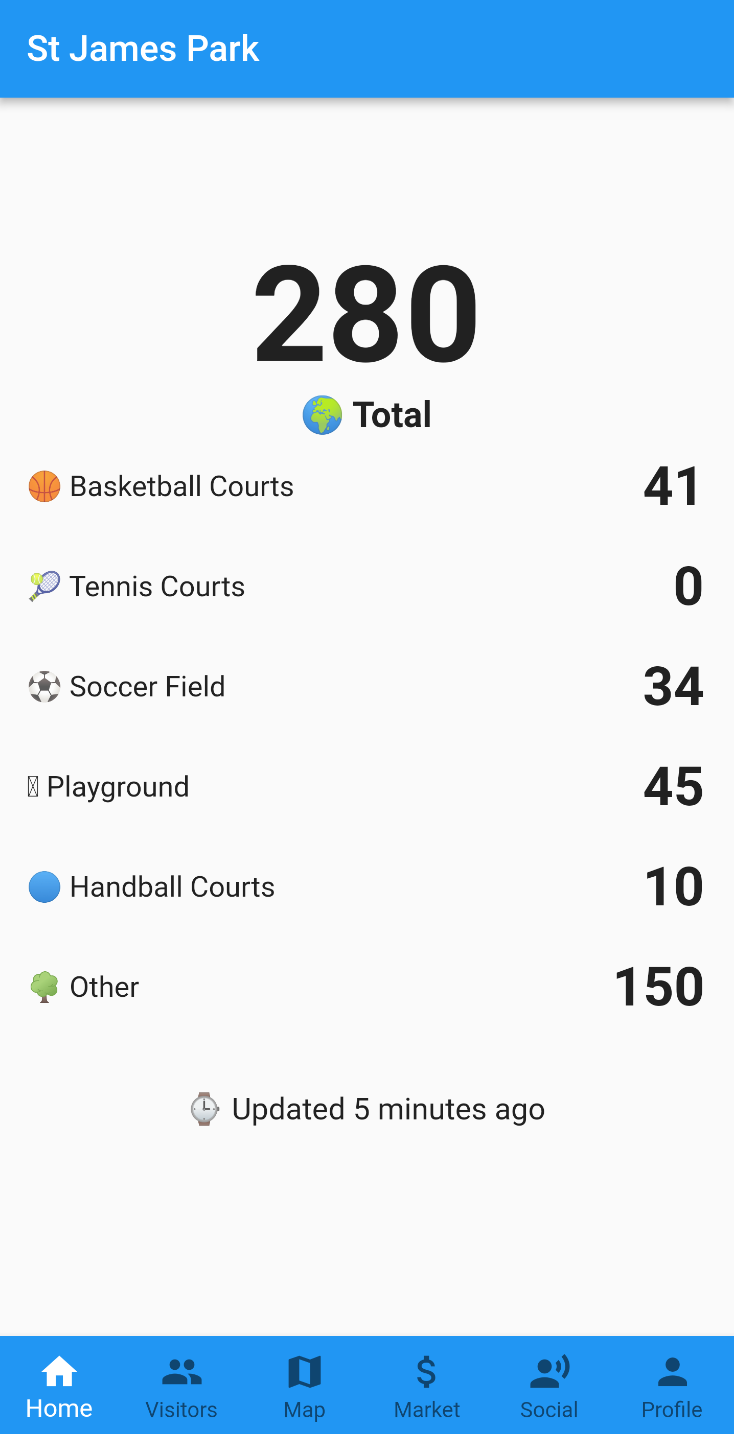The image size is (734, 1434).
Task: Open the Profile tab
Action: click(672, 1385)
